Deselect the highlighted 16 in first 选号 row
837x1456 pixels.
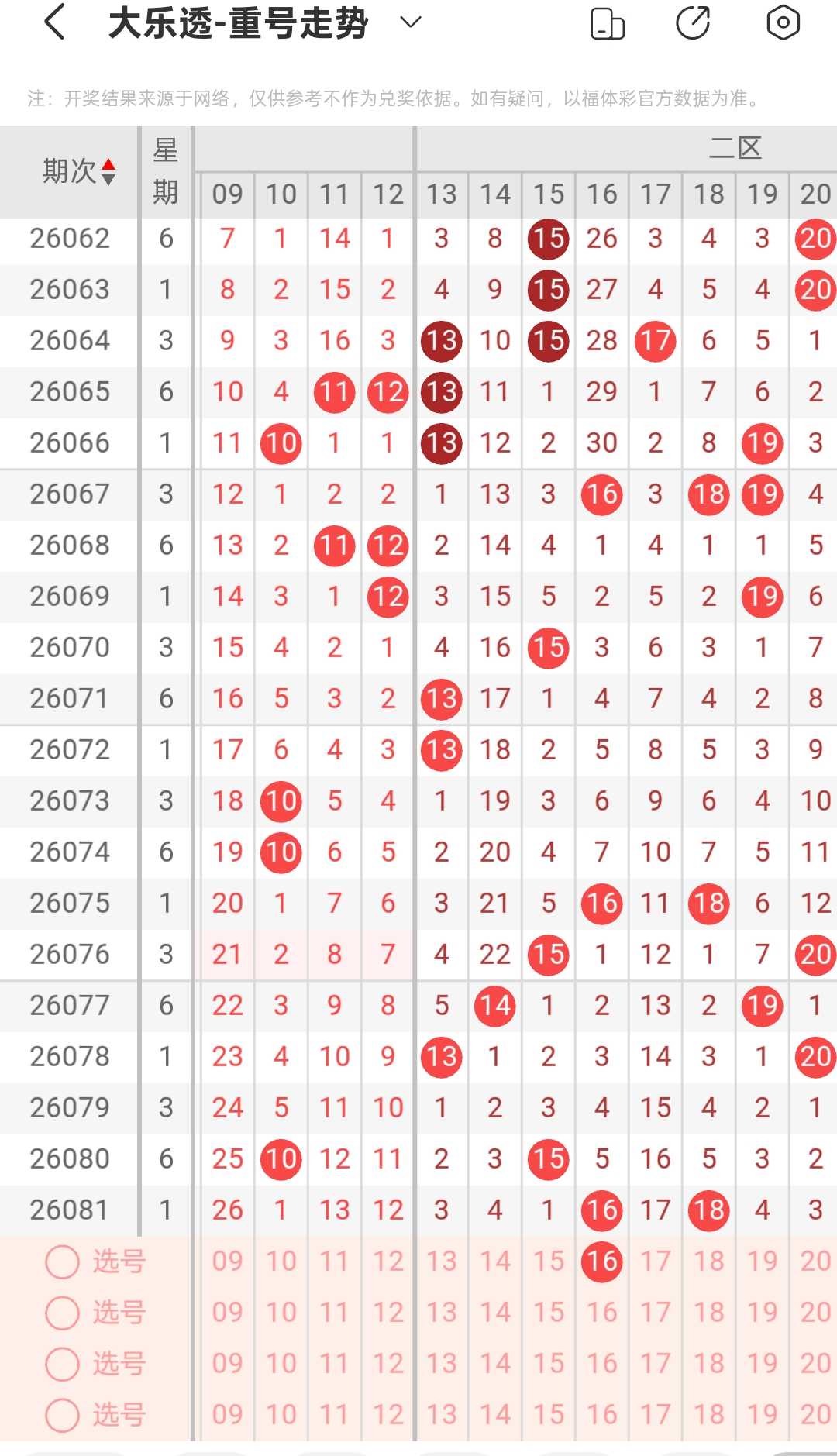[x=602, y=1261]
